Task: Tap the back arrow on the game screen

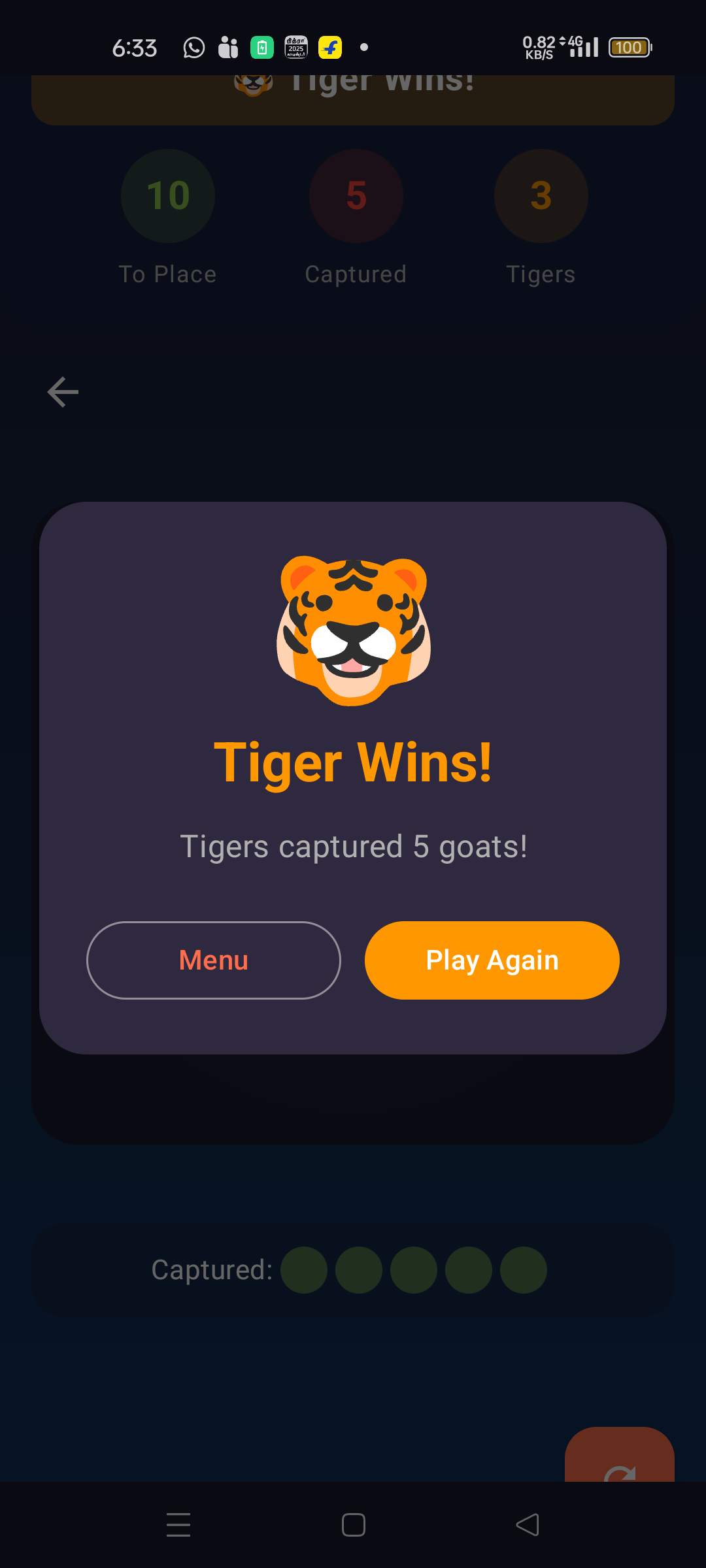Action: tap(63, 391)
